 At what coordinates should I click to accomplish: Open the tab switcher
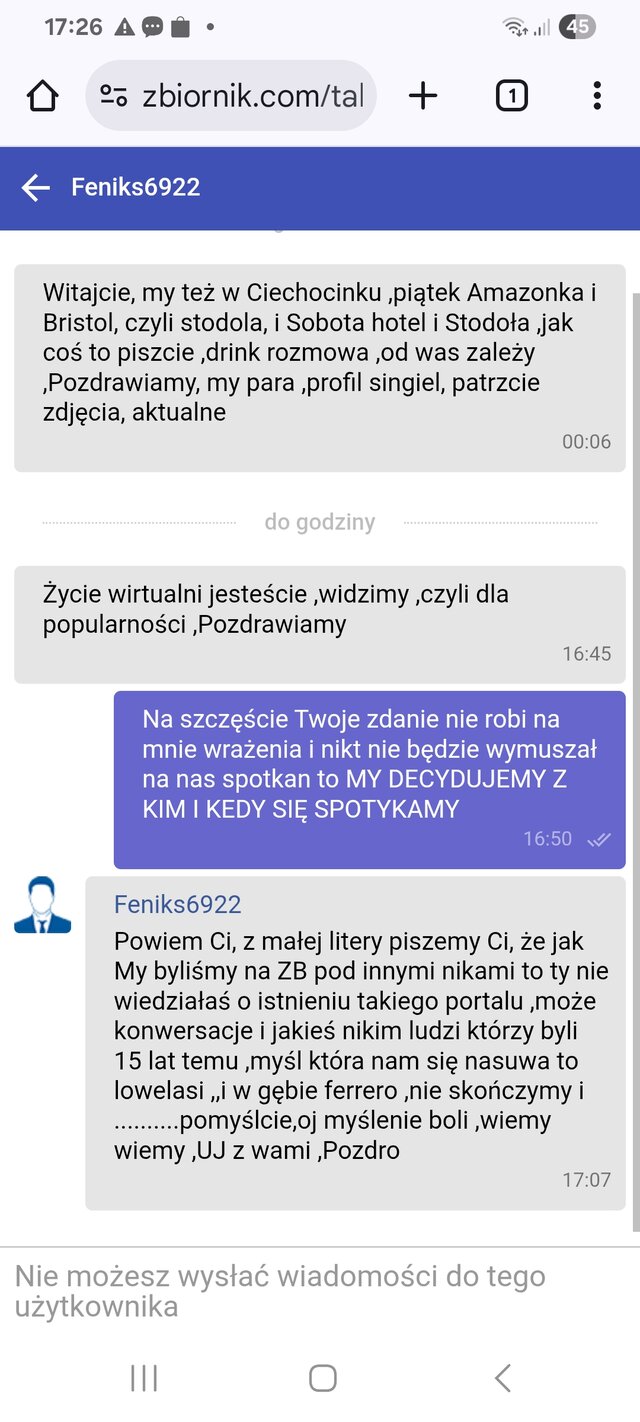click(511, 96)
